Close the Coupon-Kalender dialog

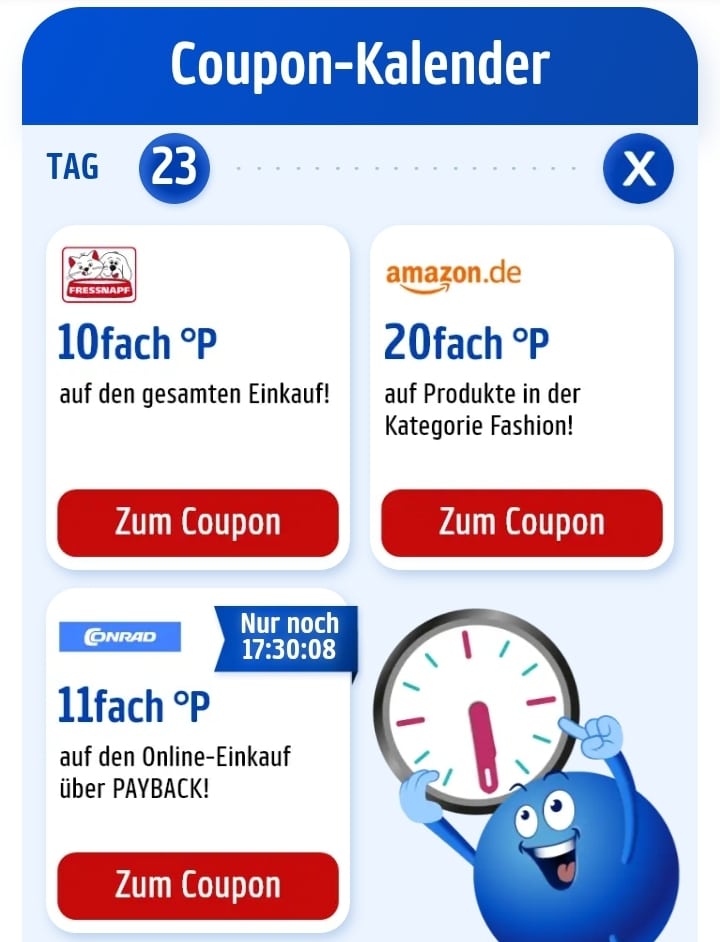pyautogui.click(x=638, y=168)
